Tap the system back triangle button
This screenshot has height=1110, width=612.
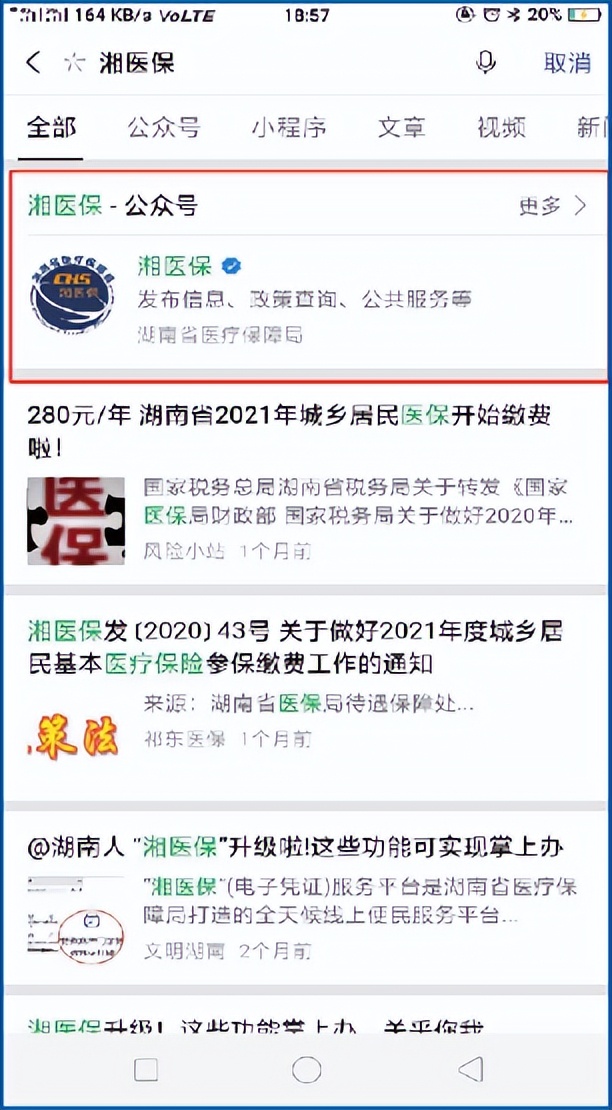coord(470,1070)
